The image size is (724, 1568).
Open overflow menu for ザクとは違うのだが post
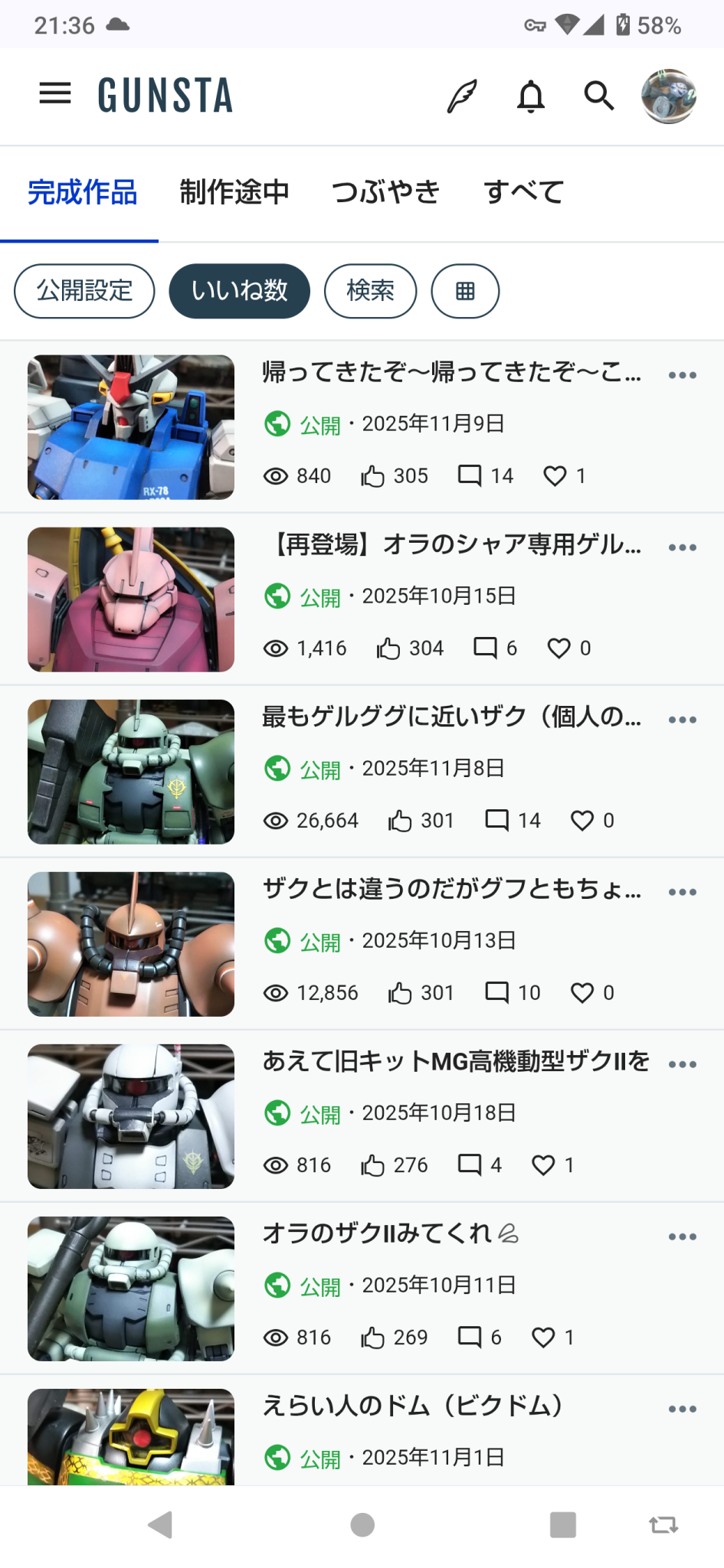[682, 892]
